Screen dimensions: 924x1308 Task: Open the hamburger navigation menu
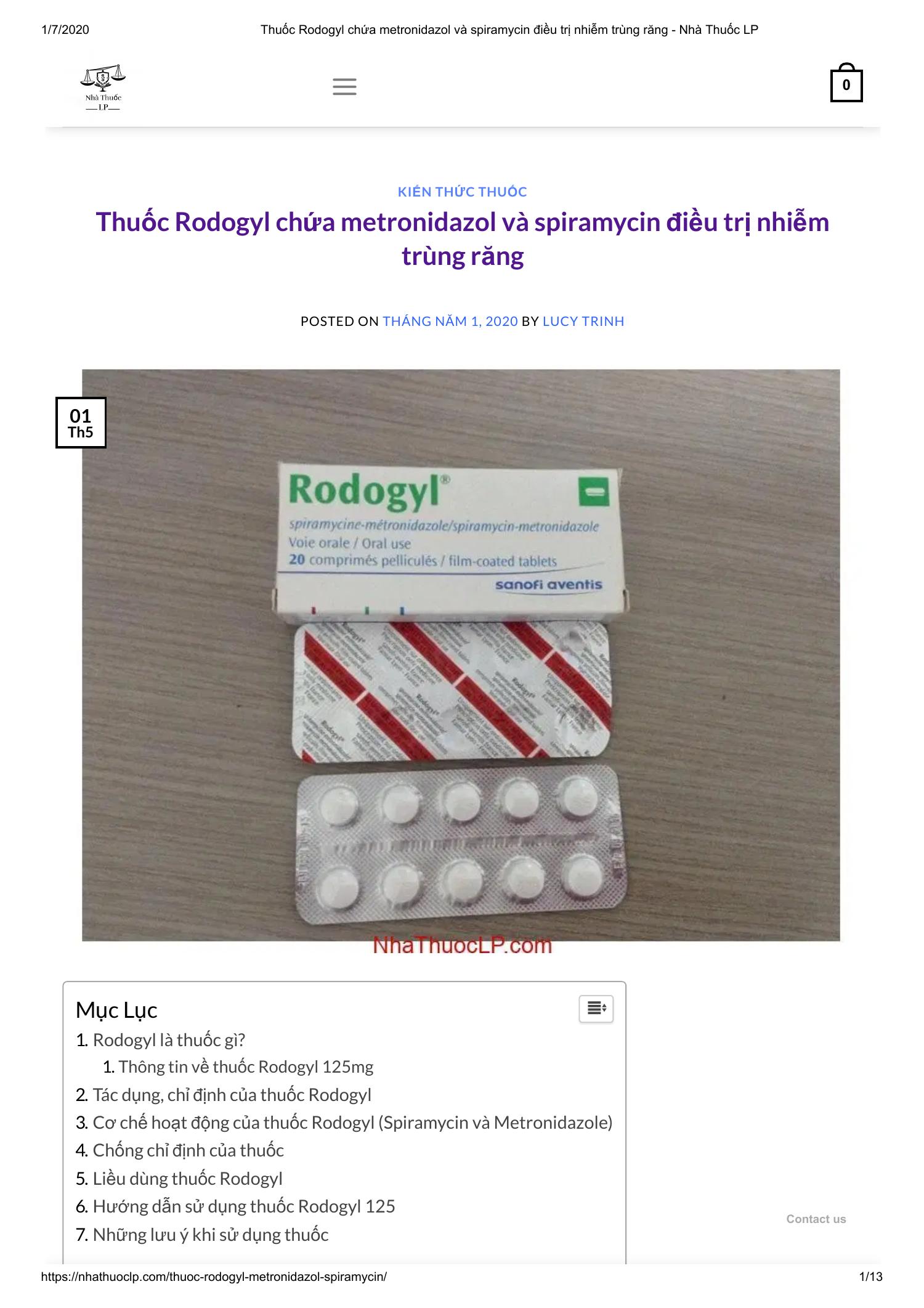click(344, 86)
